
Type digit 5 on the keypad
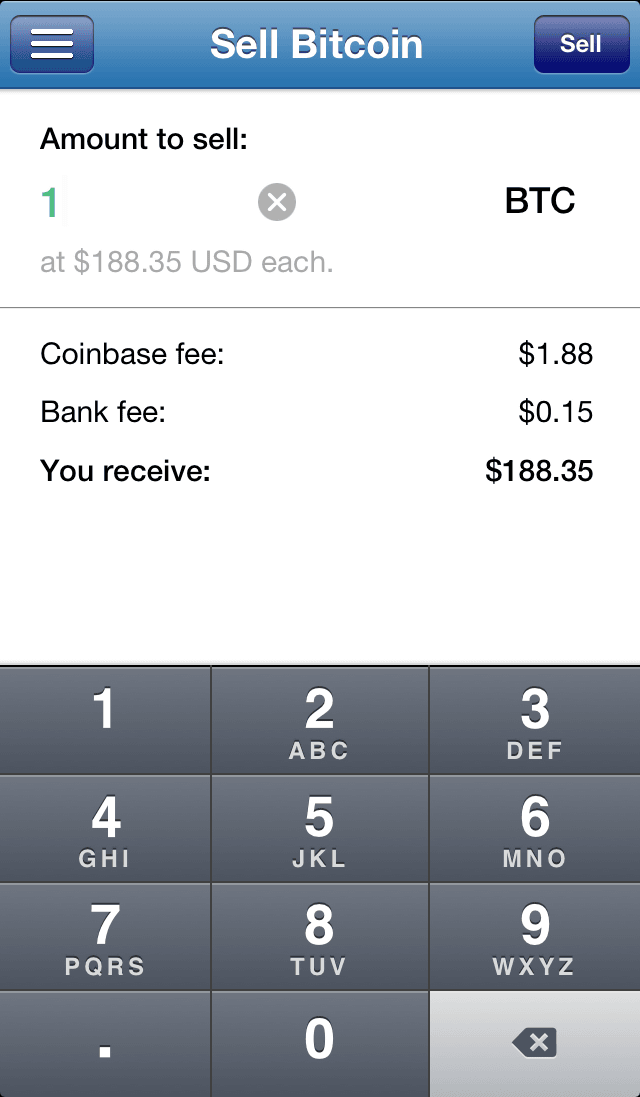pyautogui.click(x=320, y=829)
